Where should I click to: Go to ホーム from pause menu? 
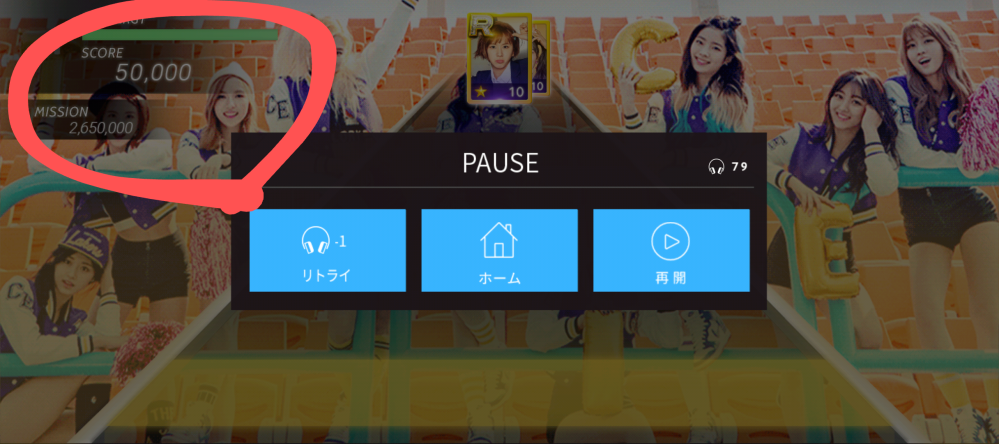(x=499, y=250)
